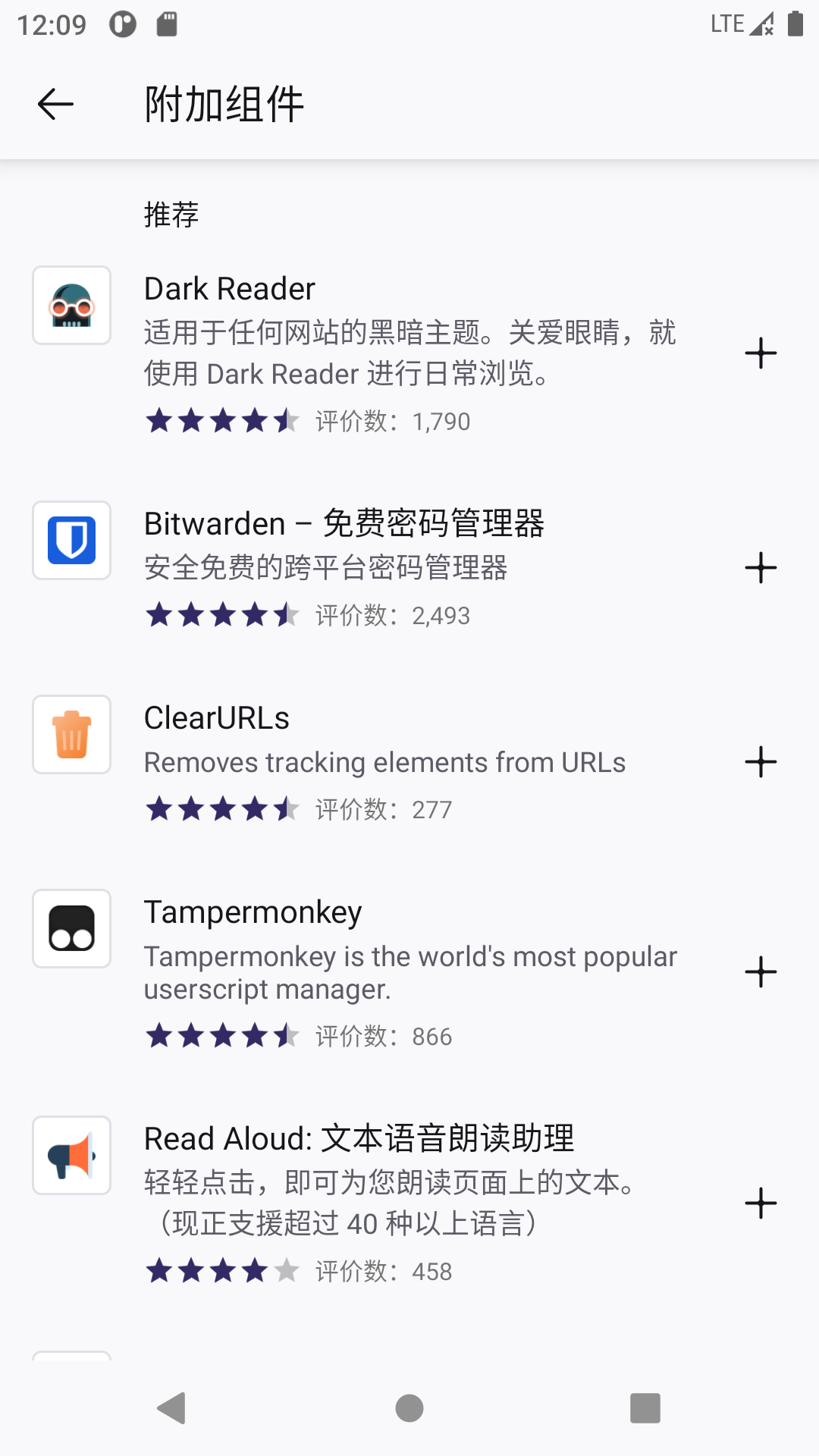Select the Dark Reader extension icon
819x1456 pixels.
[71, 305]
